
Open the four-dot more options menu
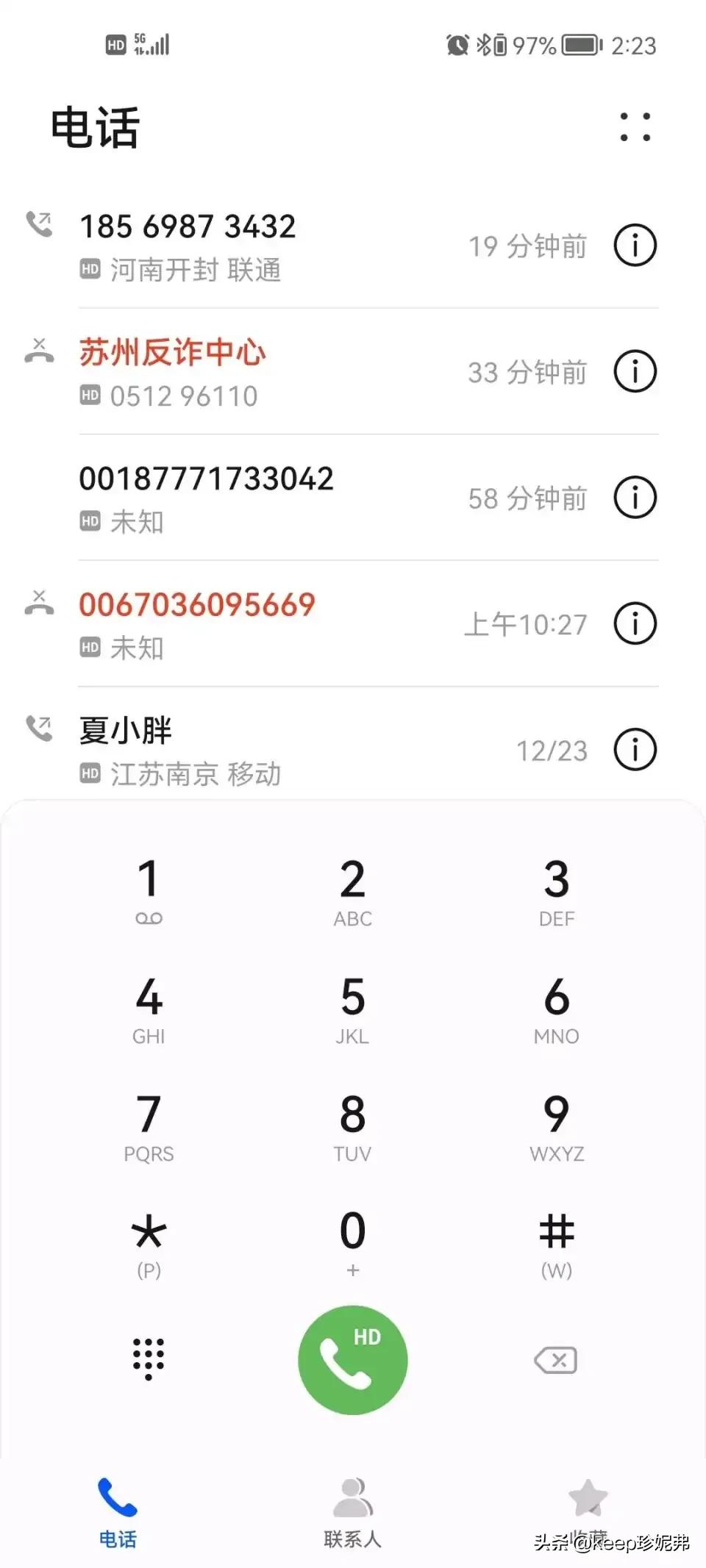(x=635, y=127)
